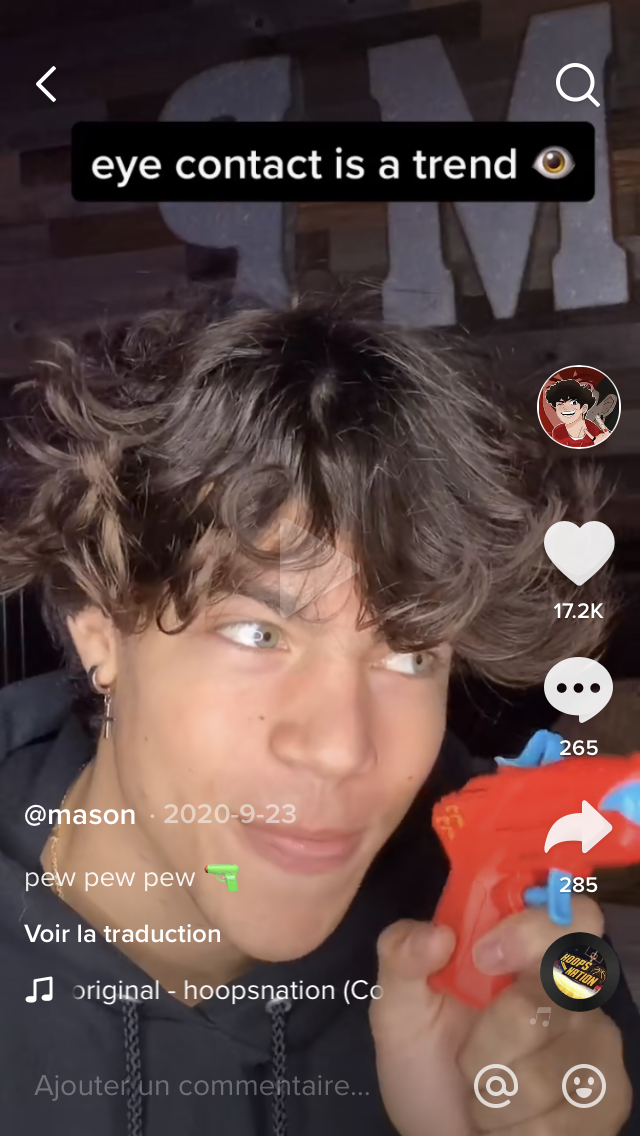The image size is (640, 1136).
Task: Like this video with the heart
Action: click(x=579, y=553)
